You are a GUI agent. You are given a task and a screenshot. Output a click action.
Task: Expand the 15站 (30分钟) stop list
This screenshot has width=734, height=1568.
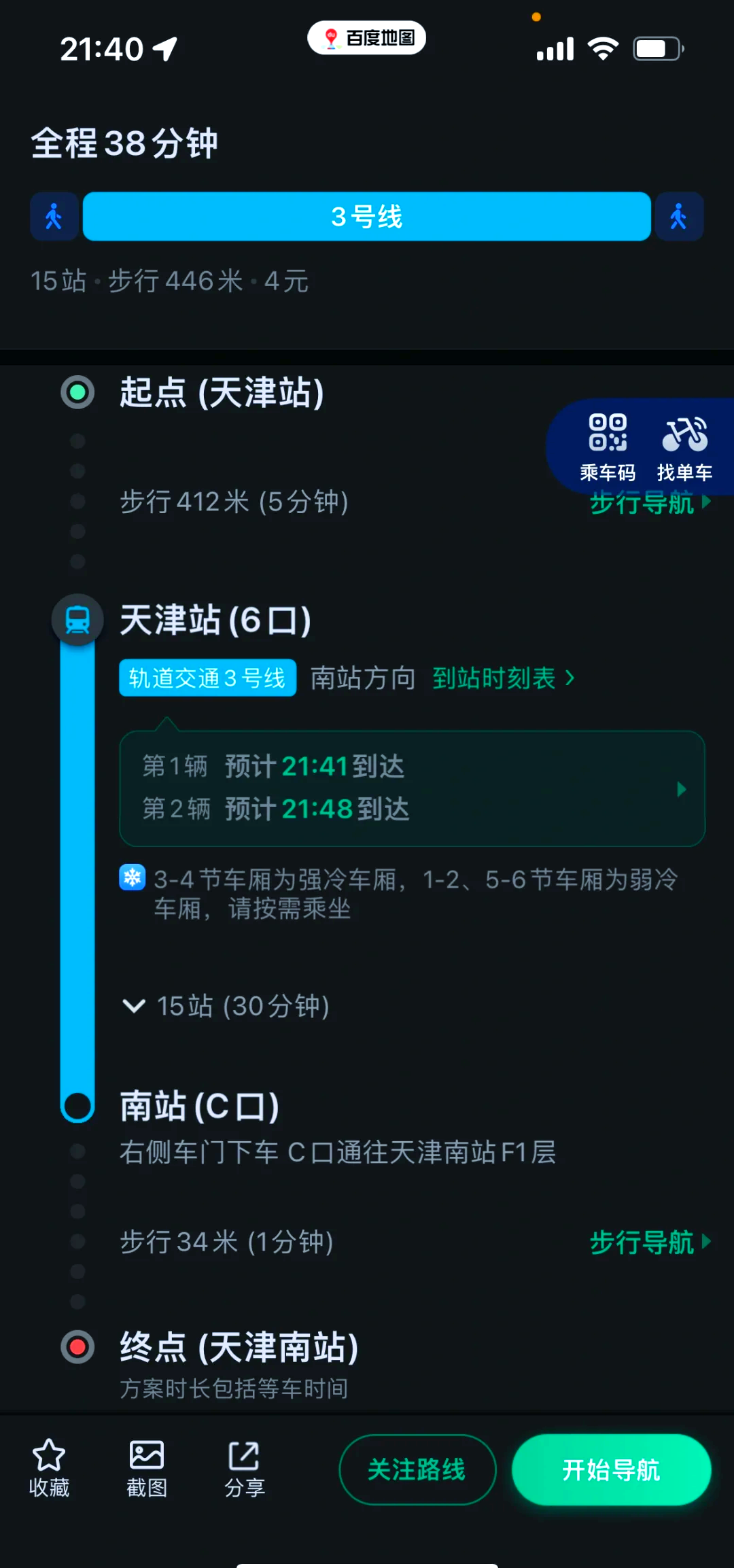pos(226,1006)
